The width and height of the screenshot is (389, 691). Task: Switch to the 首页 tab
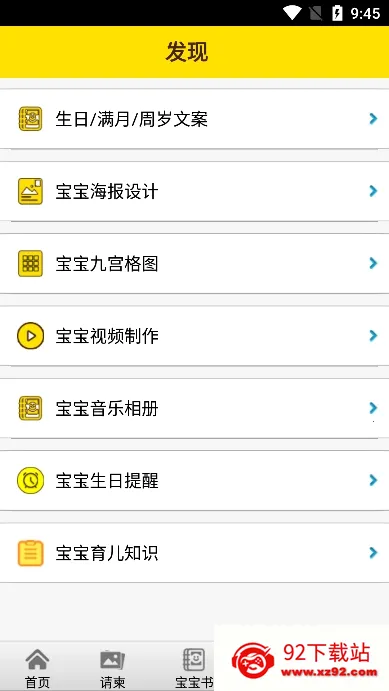click(37, 667)
